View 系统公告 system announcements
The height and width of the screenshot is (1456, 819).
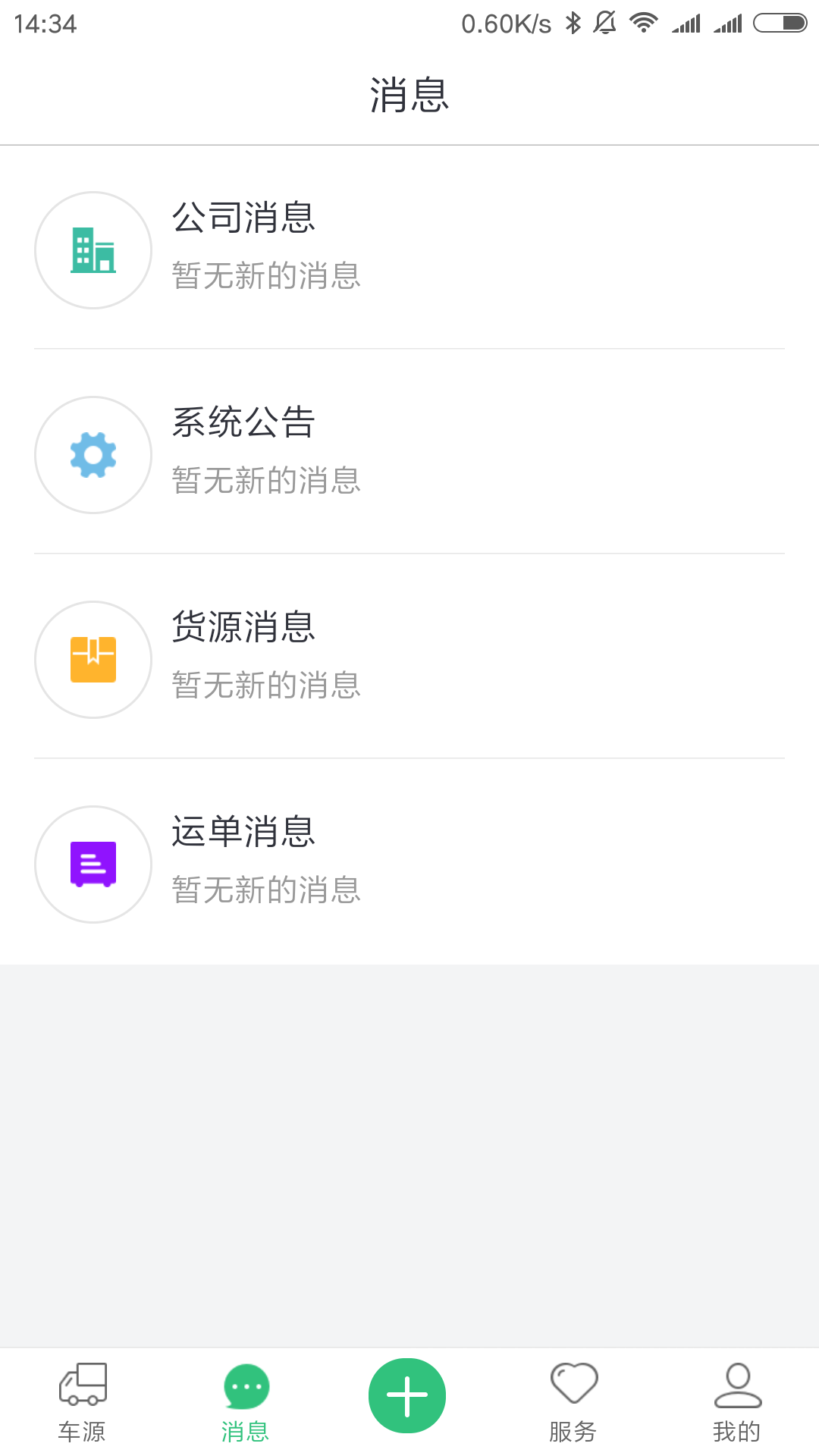tap(409, 453)
